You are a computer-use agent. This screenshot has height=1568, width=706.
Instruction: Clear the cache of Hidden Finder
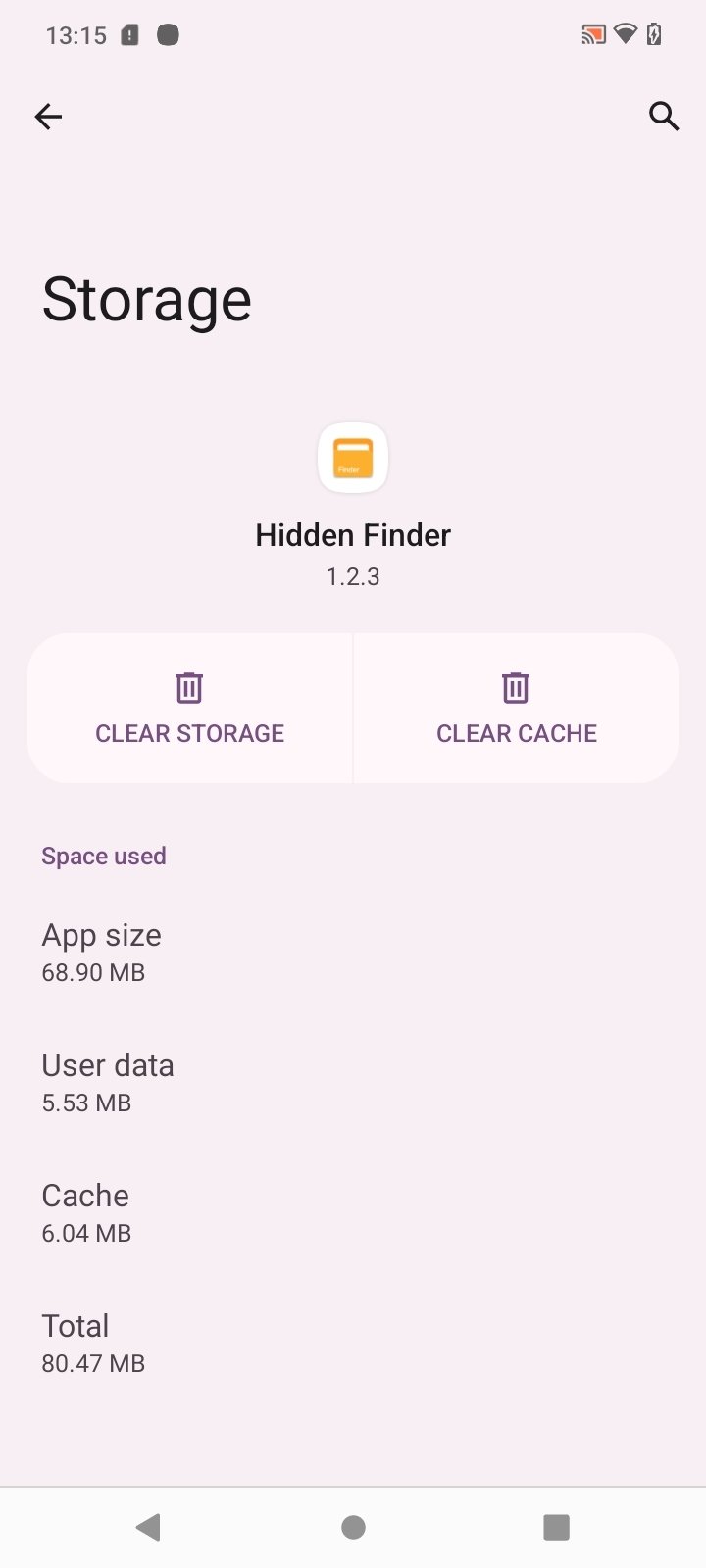(516, 708)
